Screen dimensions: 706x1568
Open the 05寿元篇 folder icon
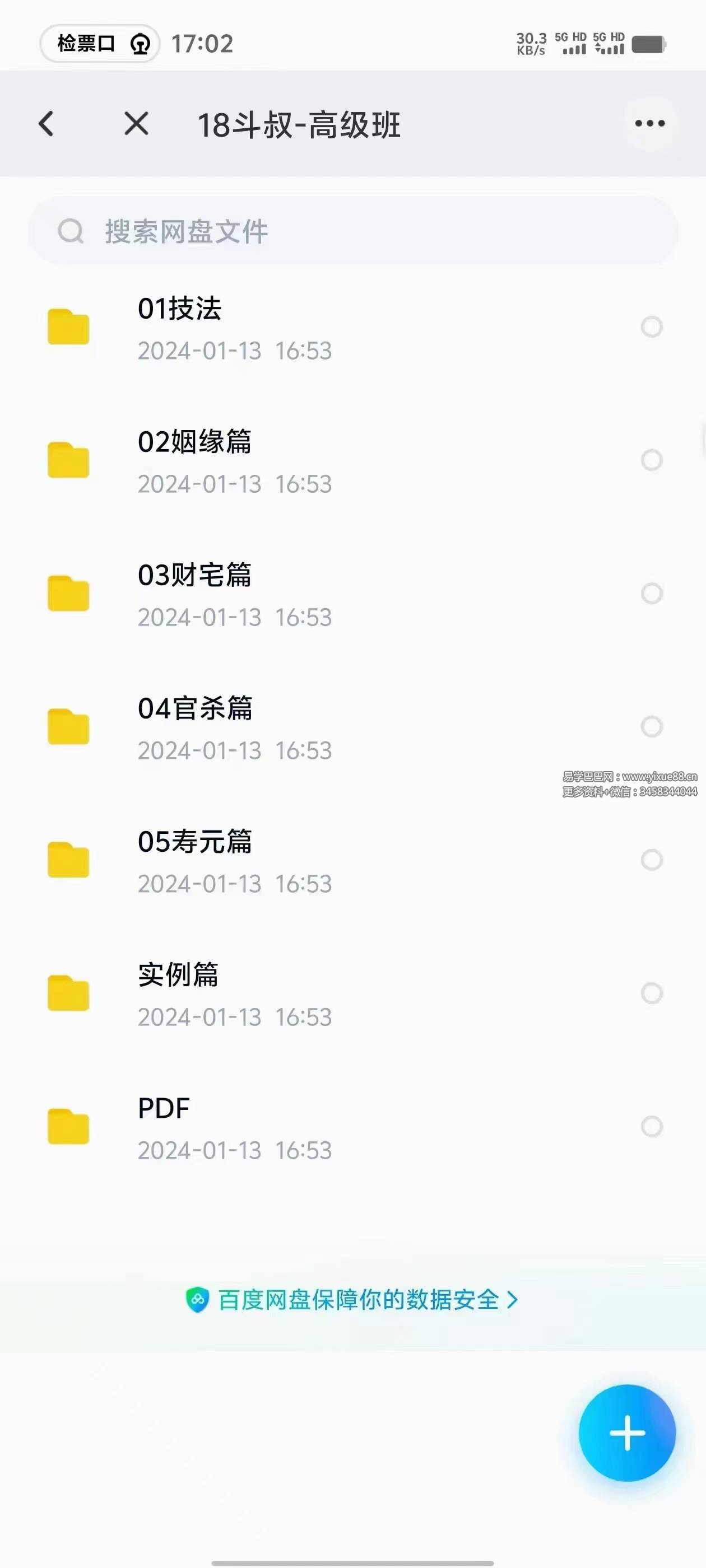(69, 861)
